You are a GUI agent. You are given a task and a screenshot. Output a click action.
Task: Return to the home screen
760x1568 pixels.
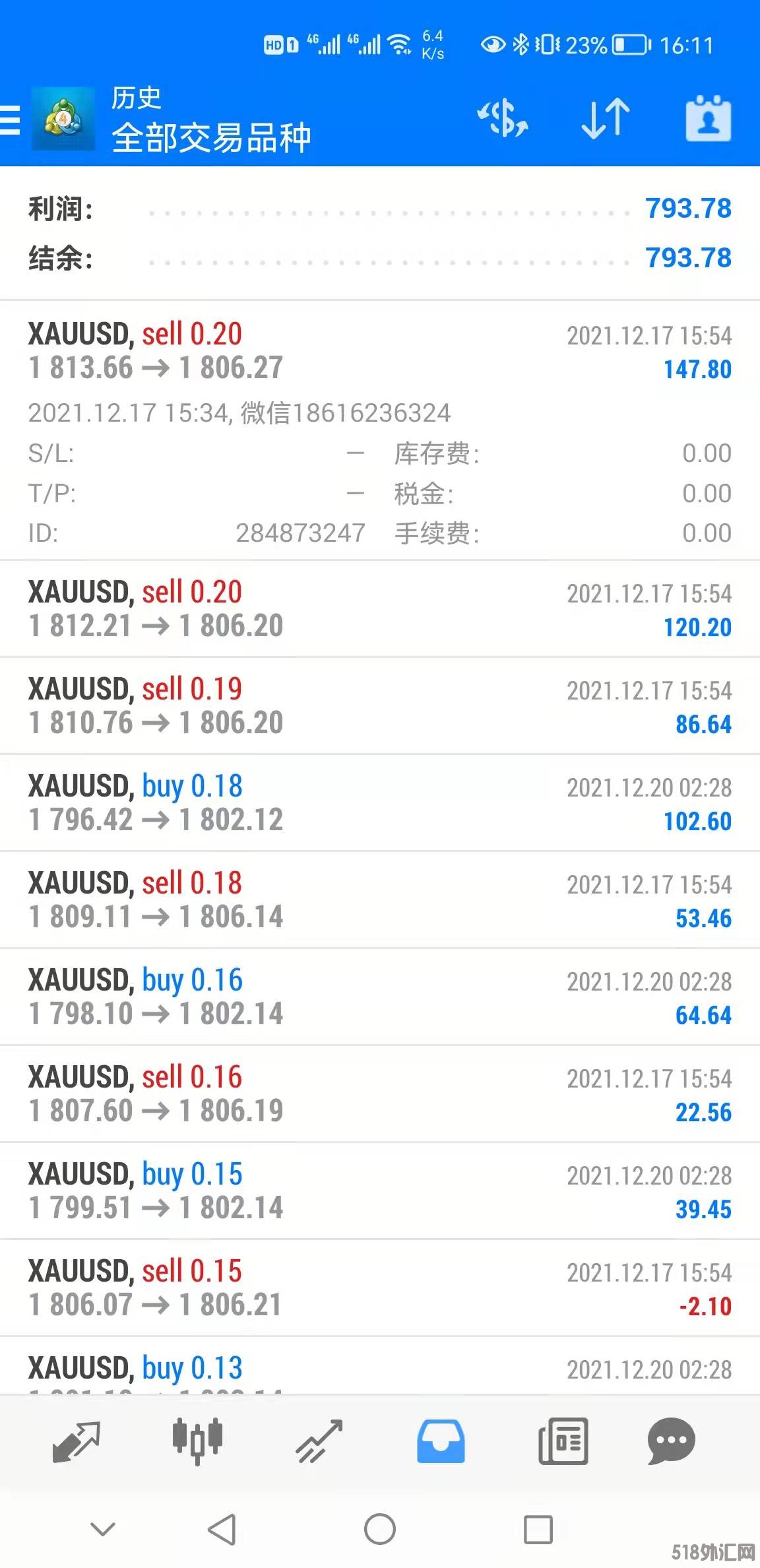(x=380, y=1529)
